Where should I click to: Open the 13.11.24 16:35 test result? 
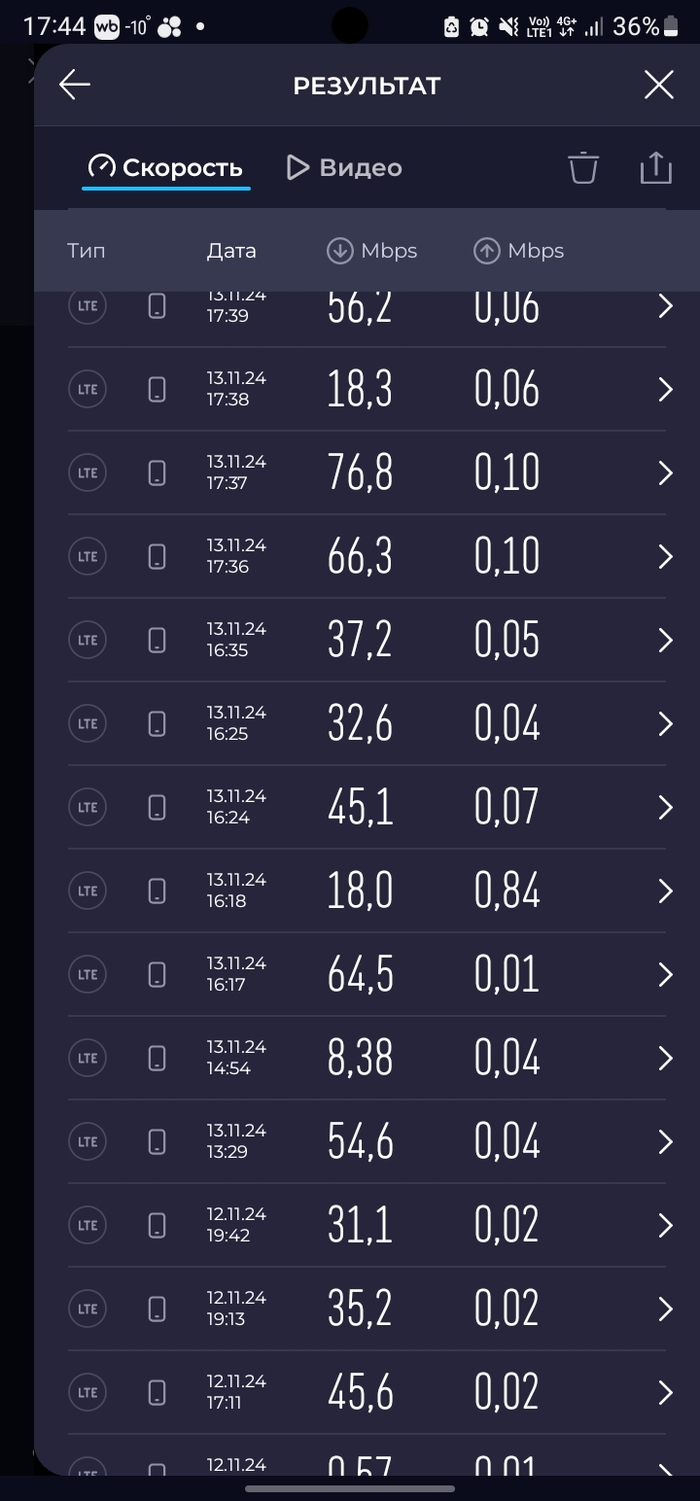[x=366, y=640]
